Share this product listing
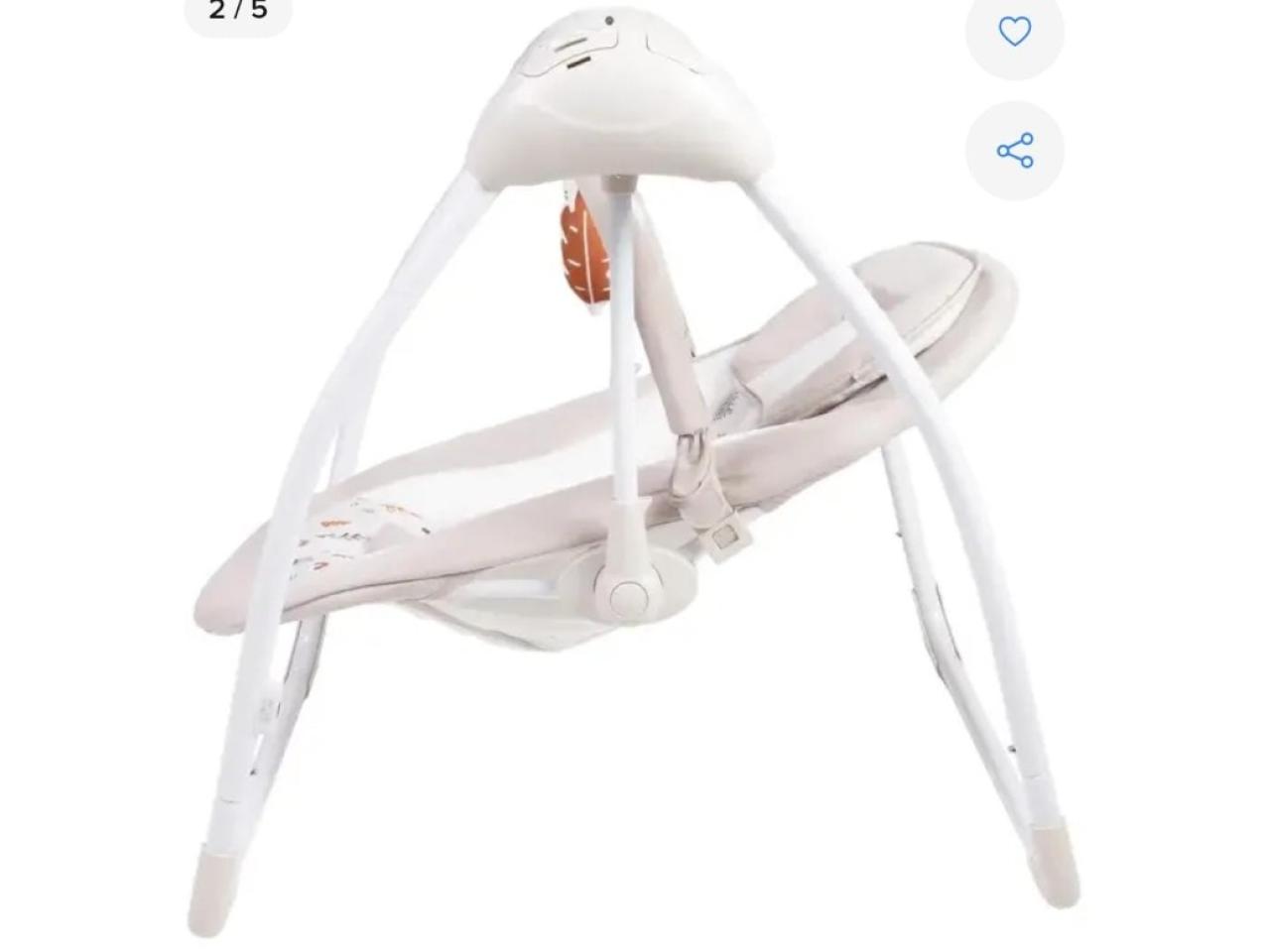 point(1014,151)
